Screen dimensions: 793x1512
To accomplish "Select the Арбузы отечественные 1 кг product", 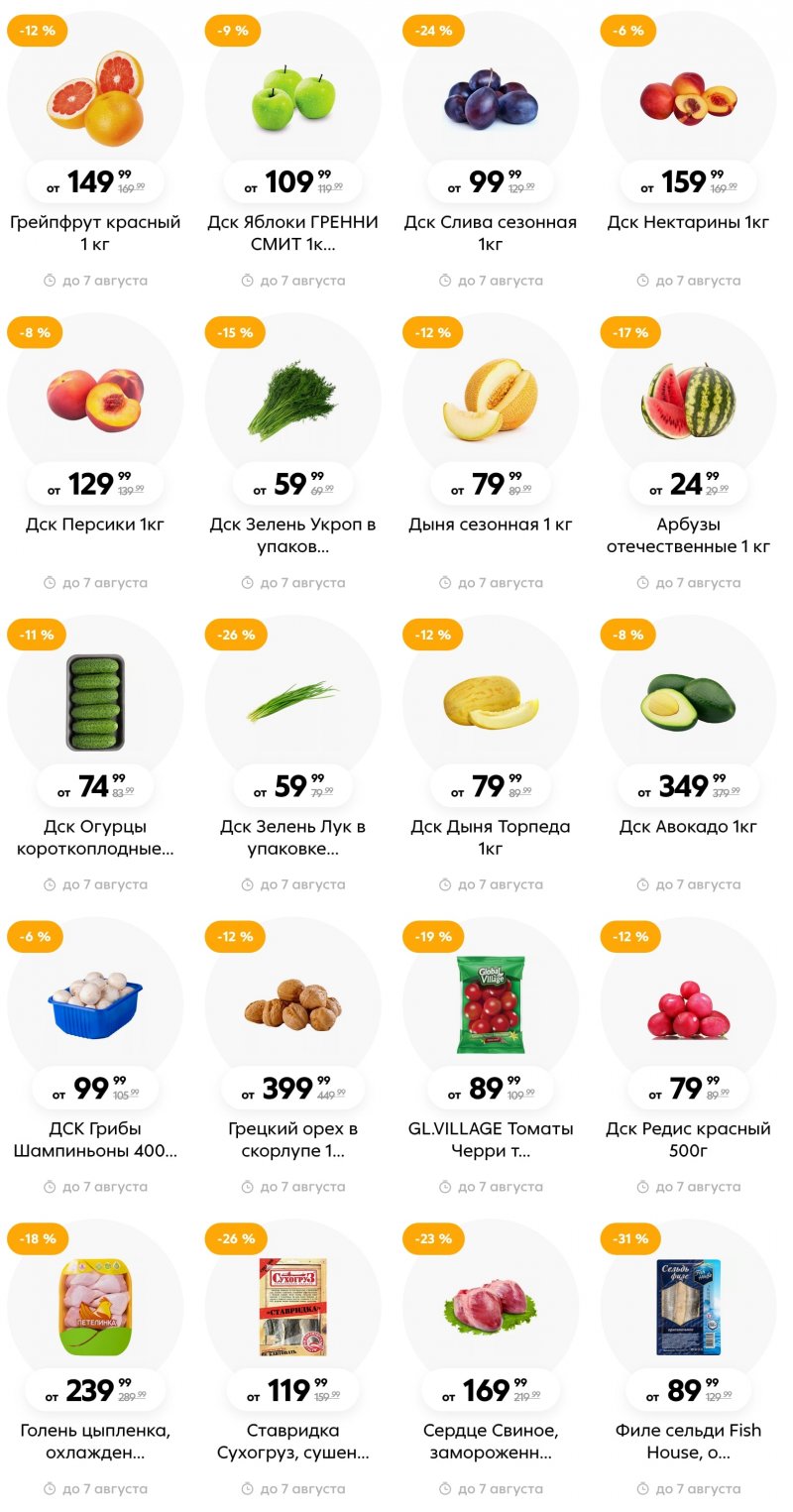I will 688,401.
